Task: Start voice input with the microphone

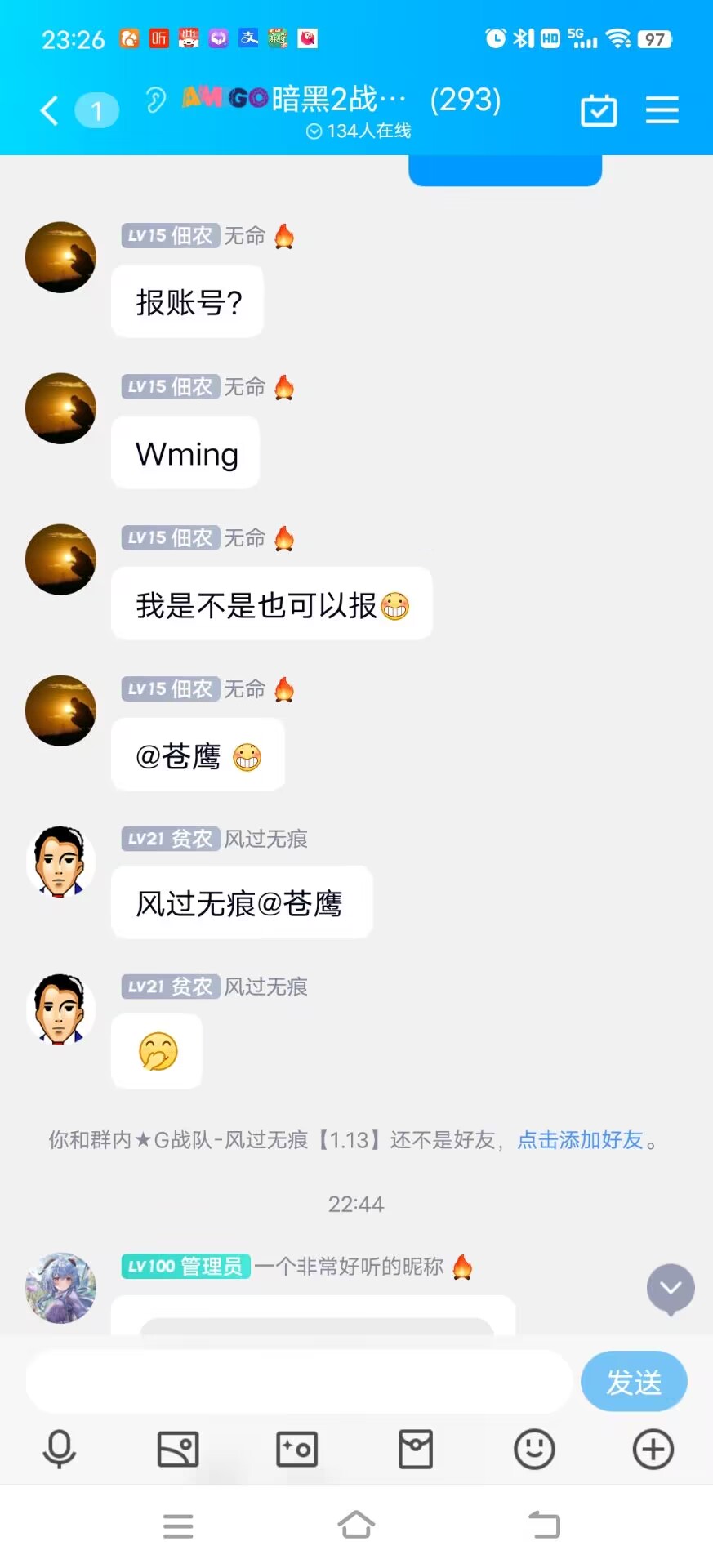Action: [x=59, y=1450]
